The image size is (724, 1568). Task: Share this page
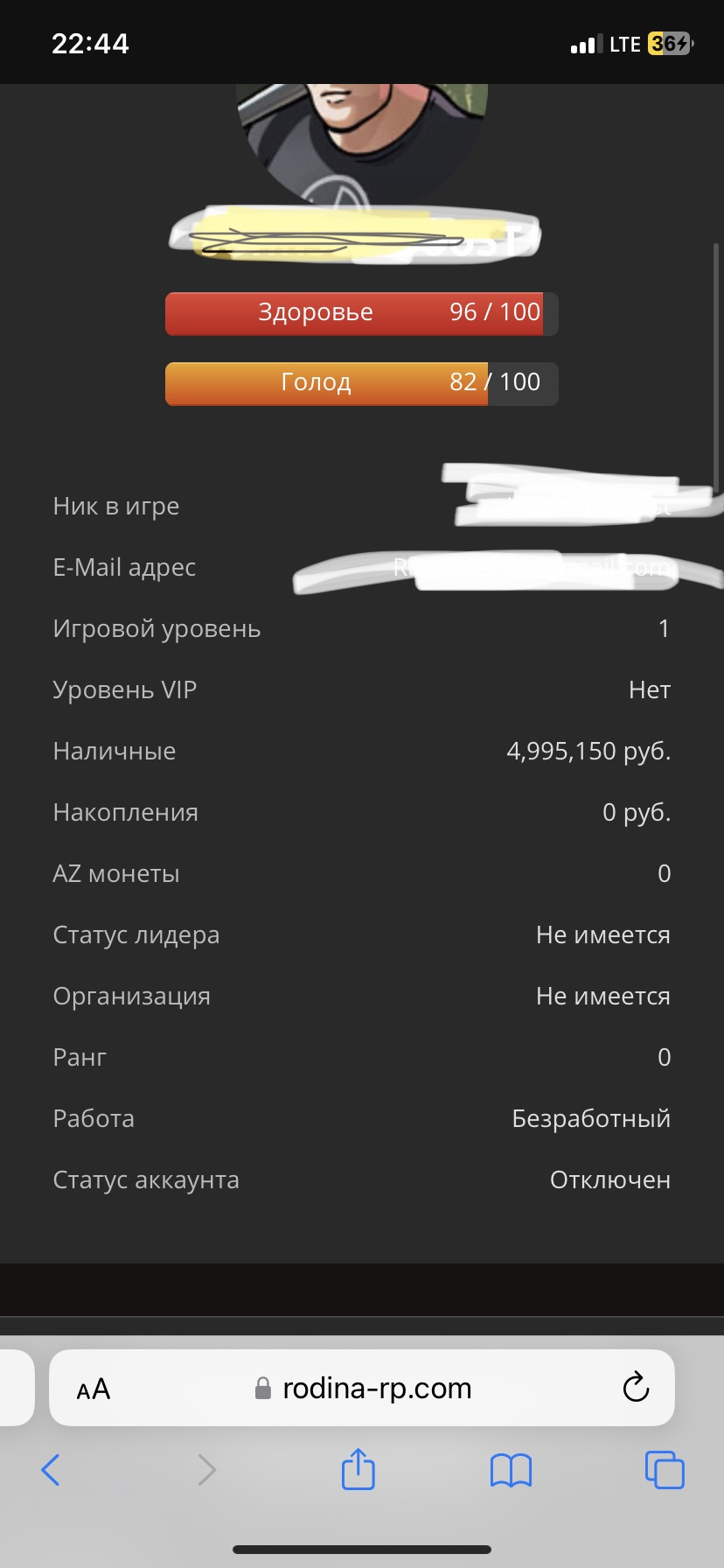tap(358, 1468)
